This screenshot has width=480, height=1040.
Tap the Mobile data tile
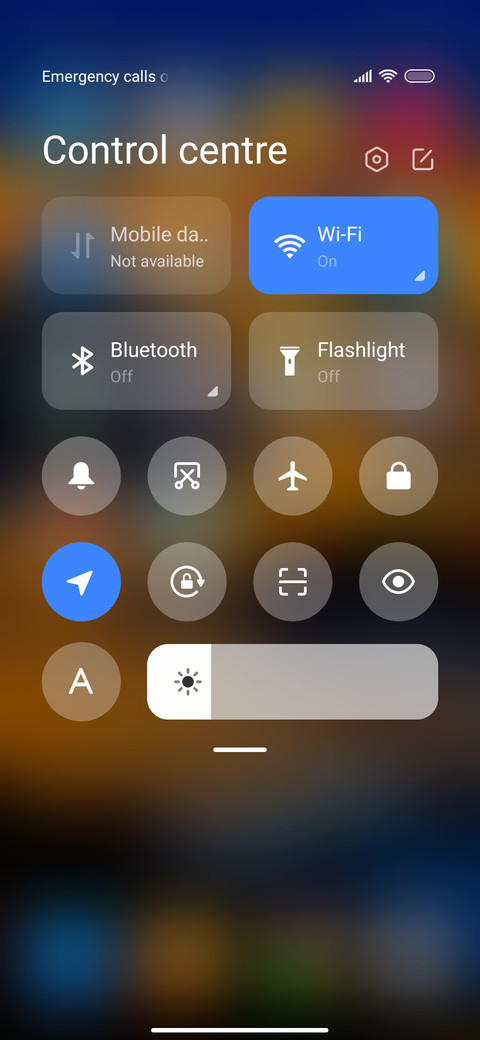(x=137, y=245)
